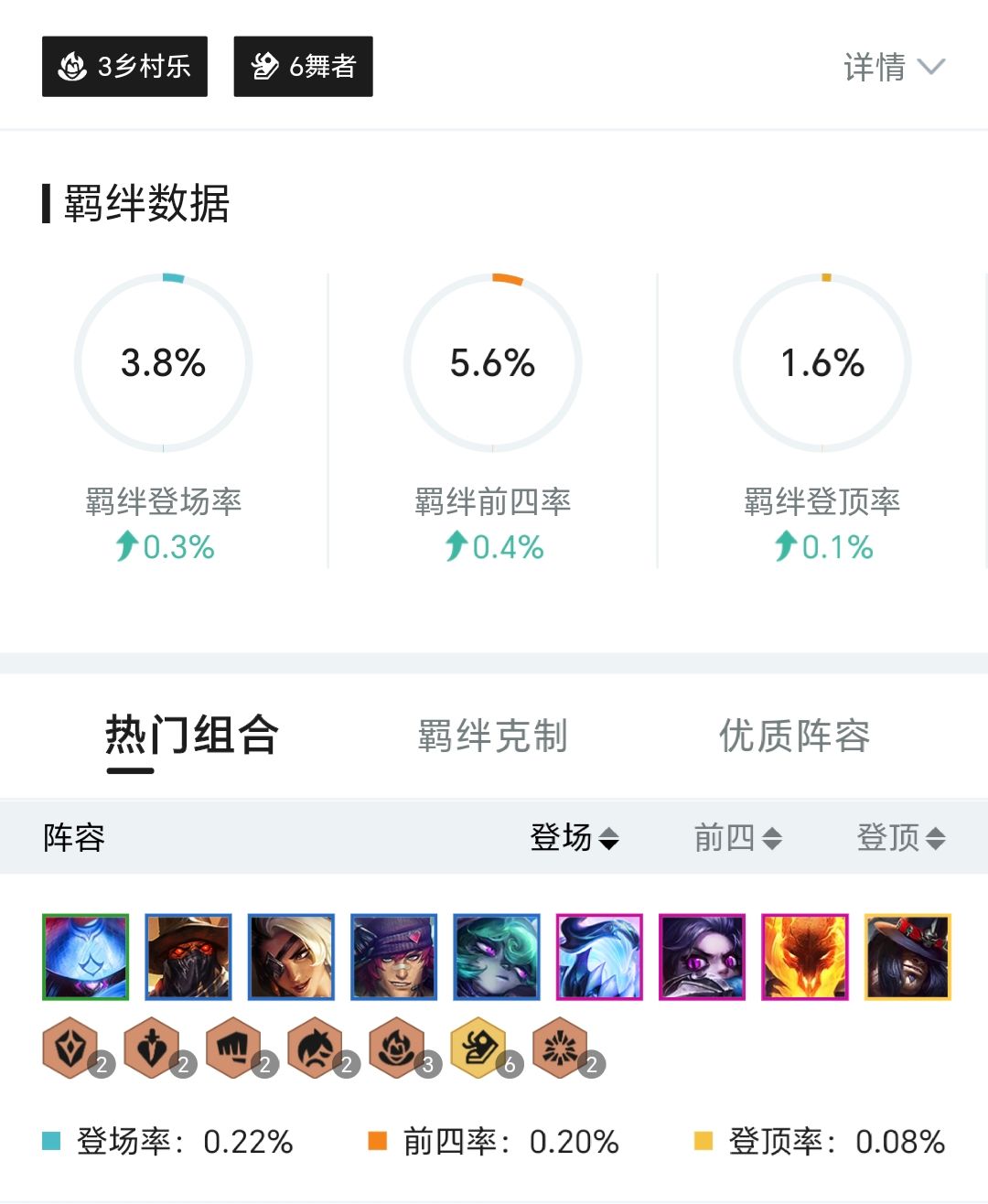This screenshot has width=988, height=1204.
Task: Open the 优质阵容 tab
Action: 794,736
